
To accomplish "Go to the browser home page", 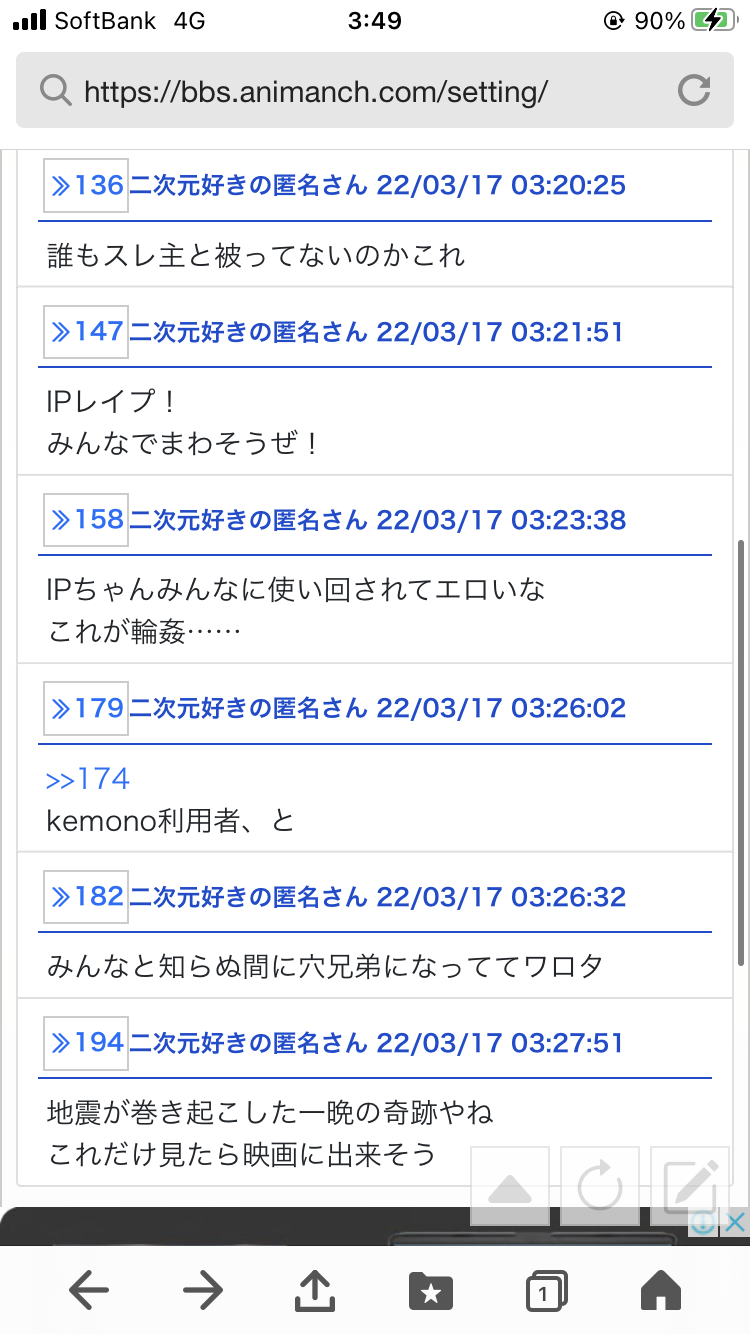I will coord(660,1291).
